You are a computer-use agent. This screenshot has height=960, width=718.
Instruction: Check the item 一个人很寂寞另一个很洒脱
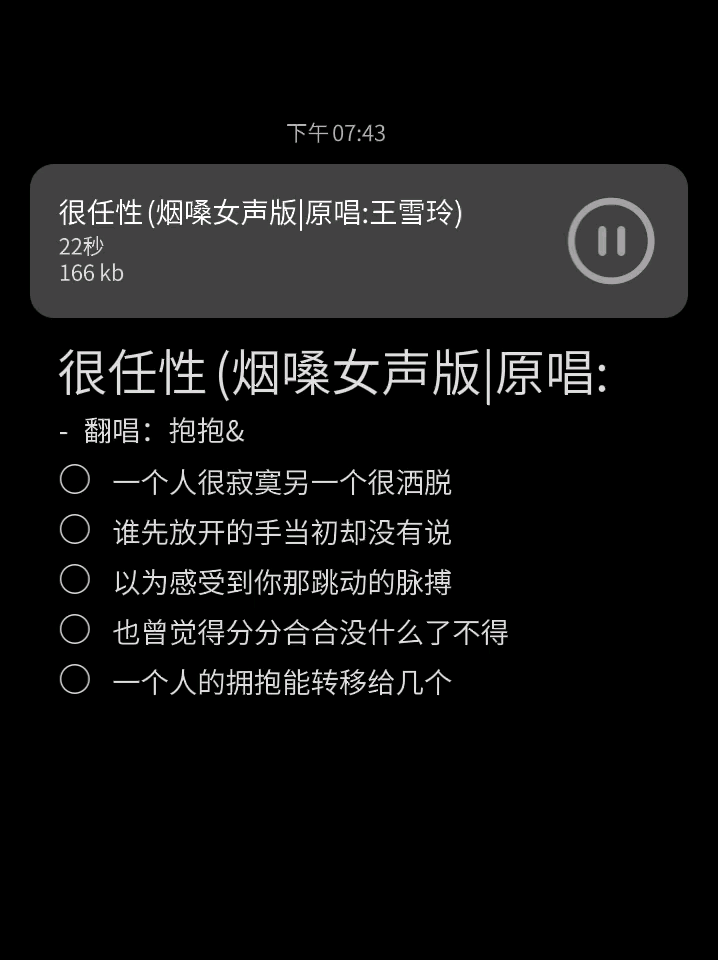(75, 480)
